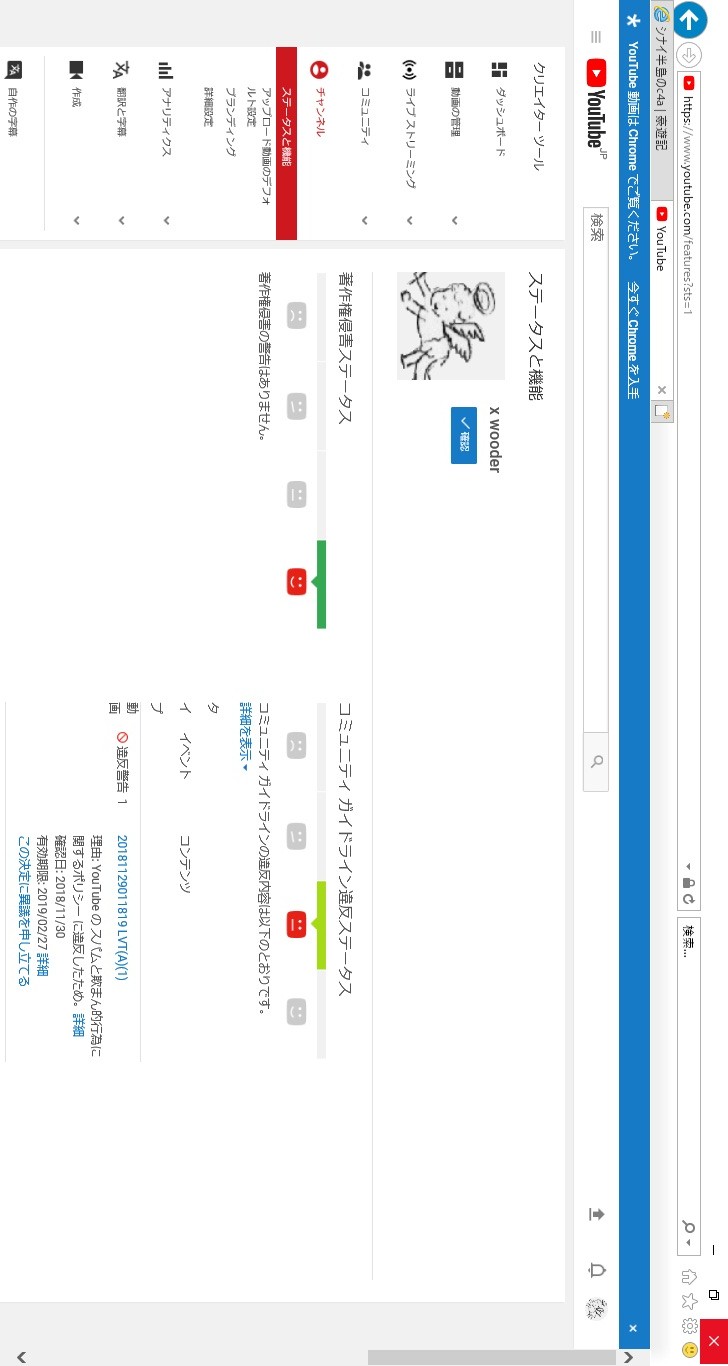Open the upload video icon
Viewport: 728px width, 1366px height.
(x=596, y=1214)
